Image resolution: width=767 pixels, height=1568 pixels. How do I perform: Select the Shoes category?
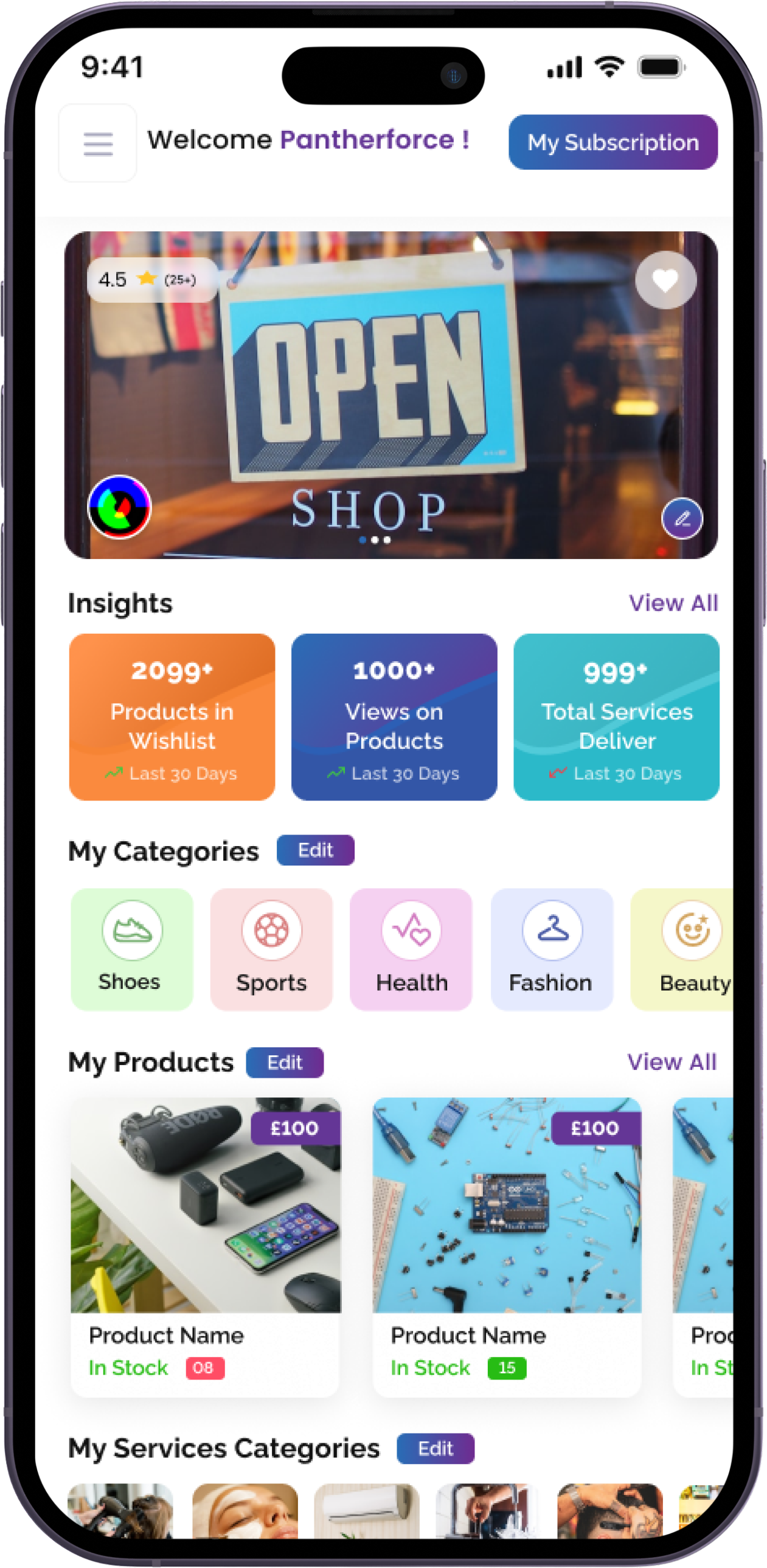point(131,949)
